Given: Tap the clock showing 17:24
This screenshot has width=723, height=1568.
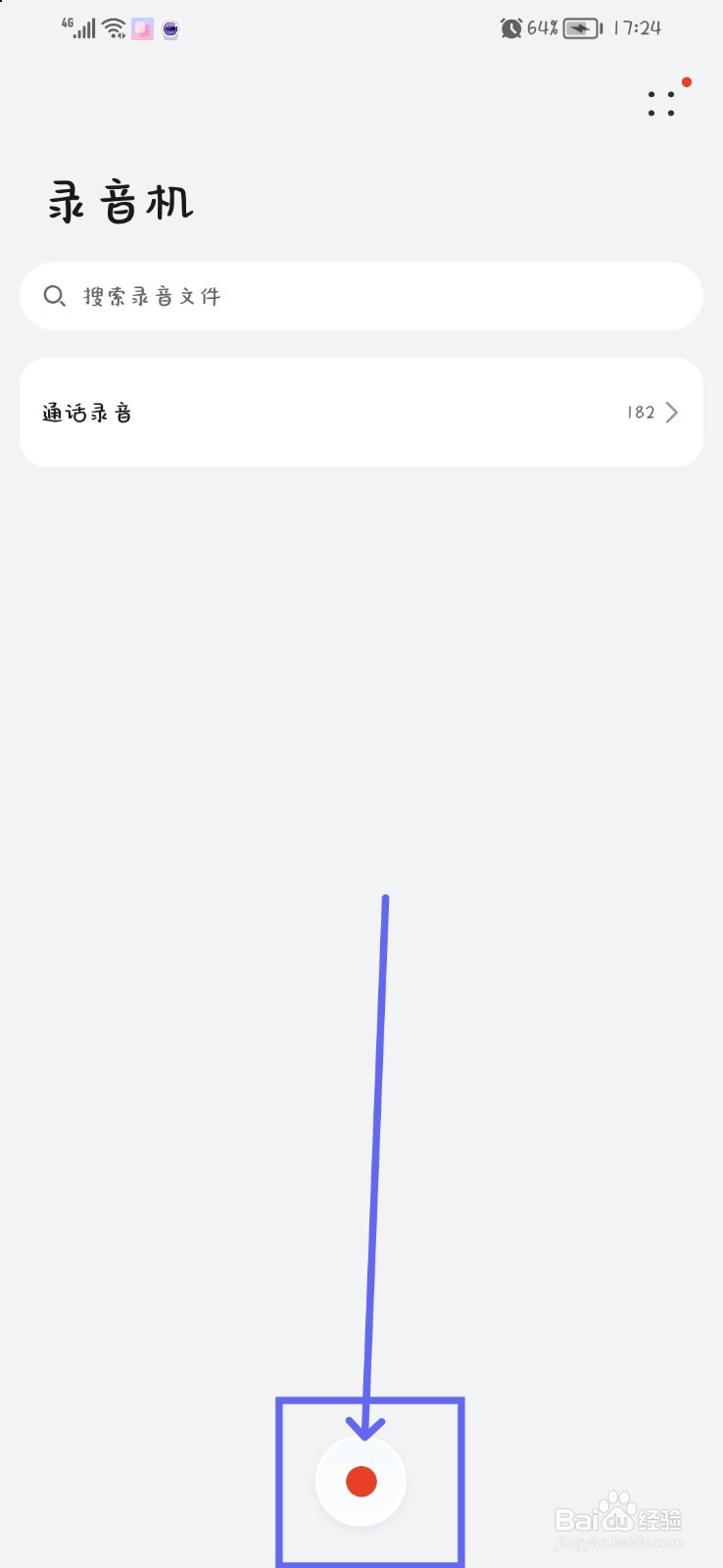Looking at the screenshot, I should tap(638, 27).
